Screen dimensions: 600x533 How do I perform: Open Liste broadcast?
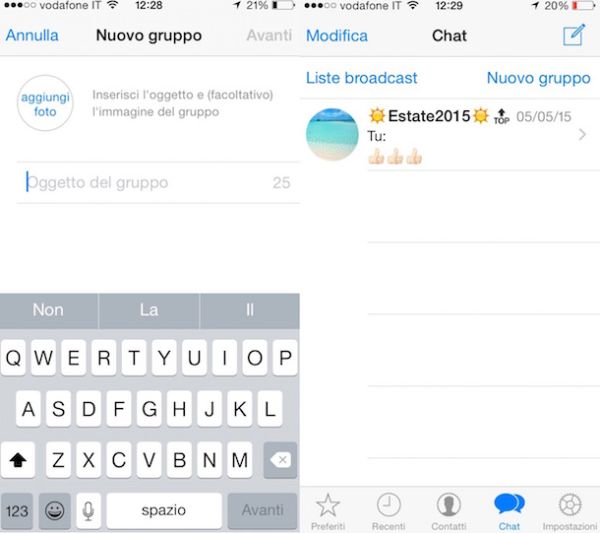[362, 78]
